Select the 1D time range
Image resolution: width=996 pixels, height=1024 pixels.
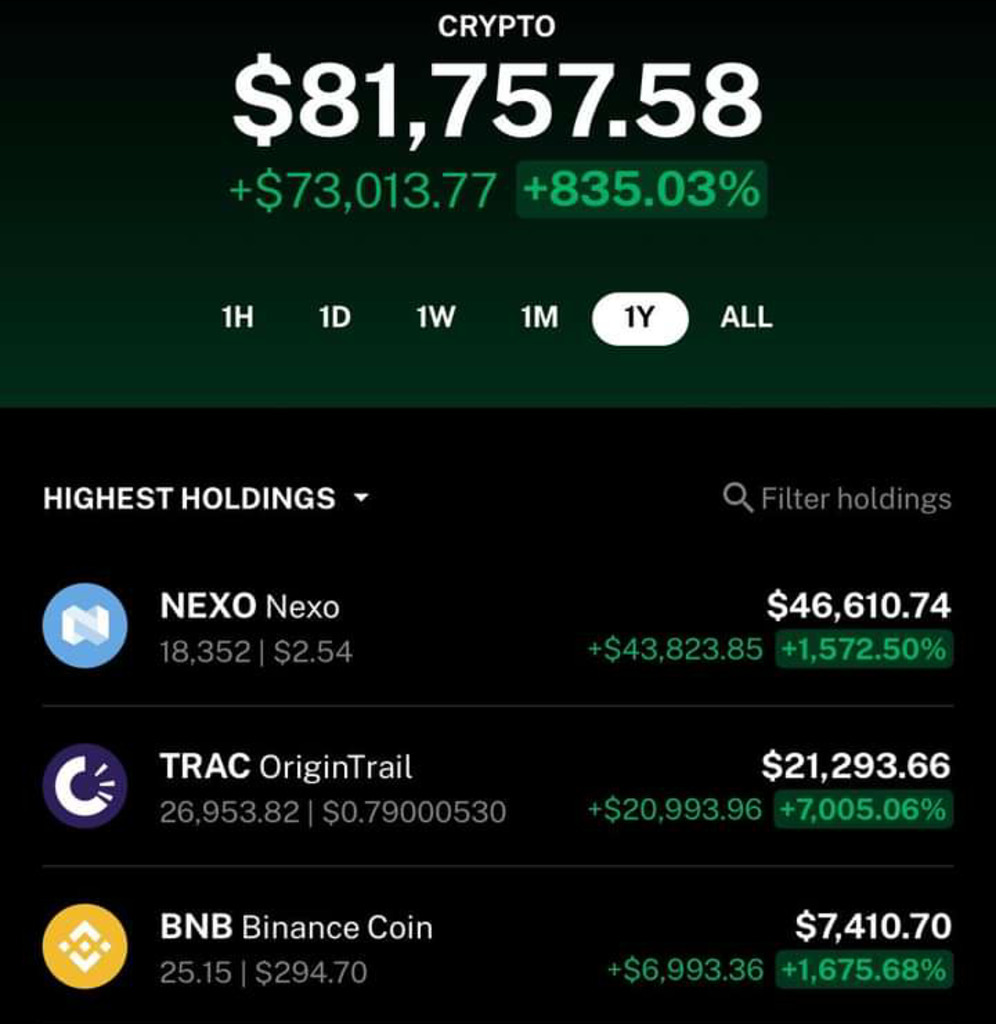pos(334,319)
